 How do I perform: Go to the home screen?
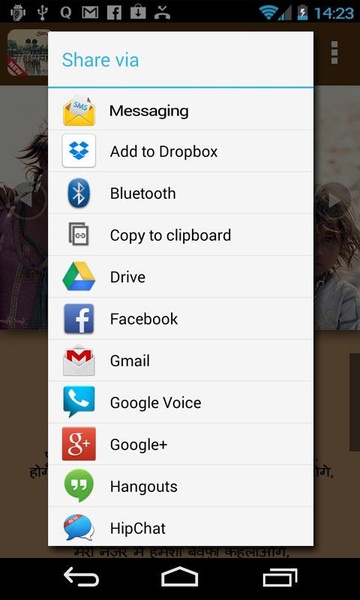click(180, 577)
